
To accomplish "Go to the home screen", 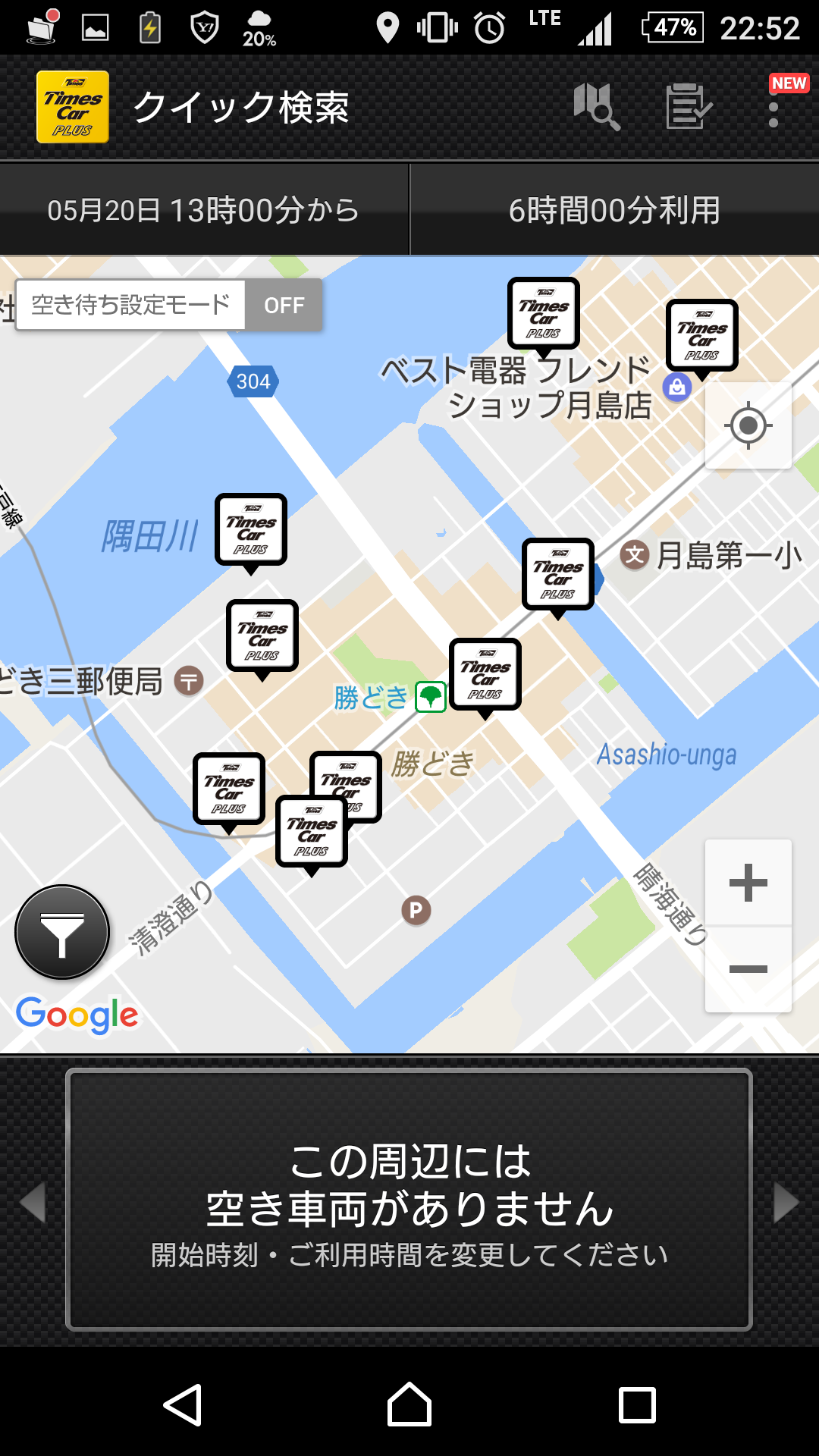I will [x=409, y=1404].
